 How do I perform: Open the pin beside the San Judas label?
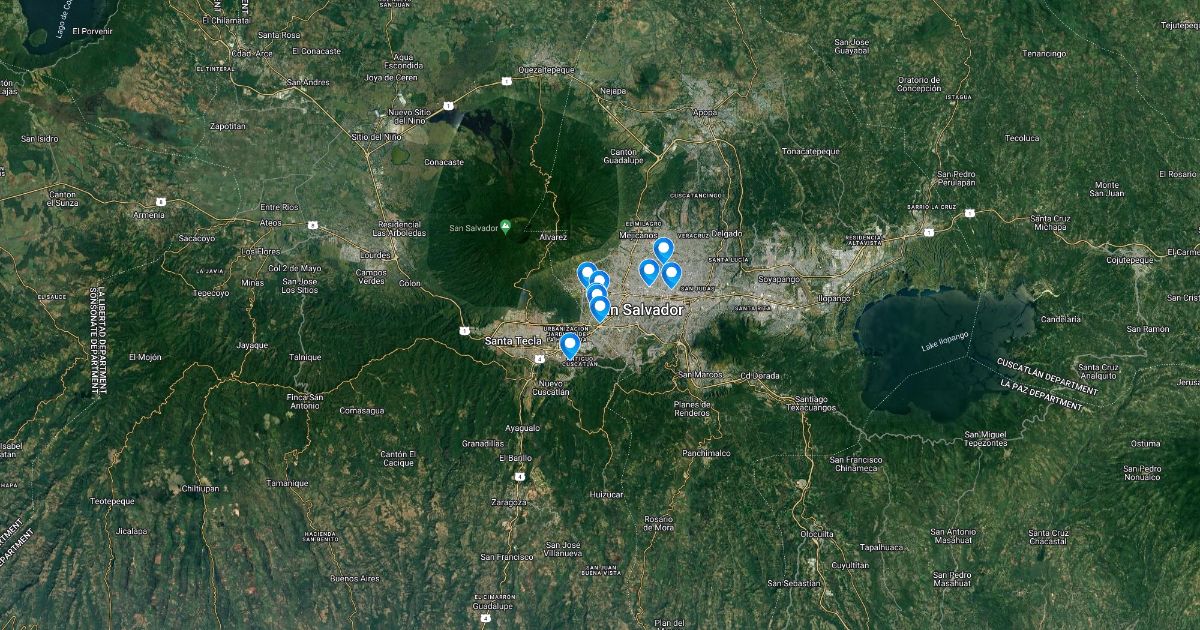tap(671, 273)
